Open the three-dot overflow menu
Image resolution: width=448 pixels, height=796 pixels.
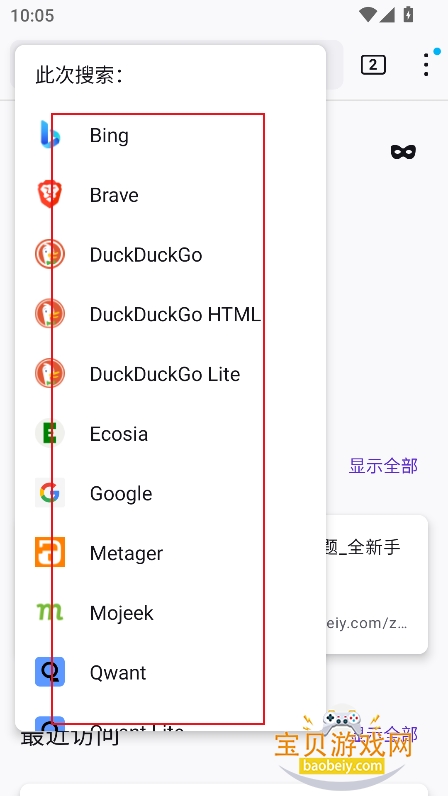click(x=426, y=65)
